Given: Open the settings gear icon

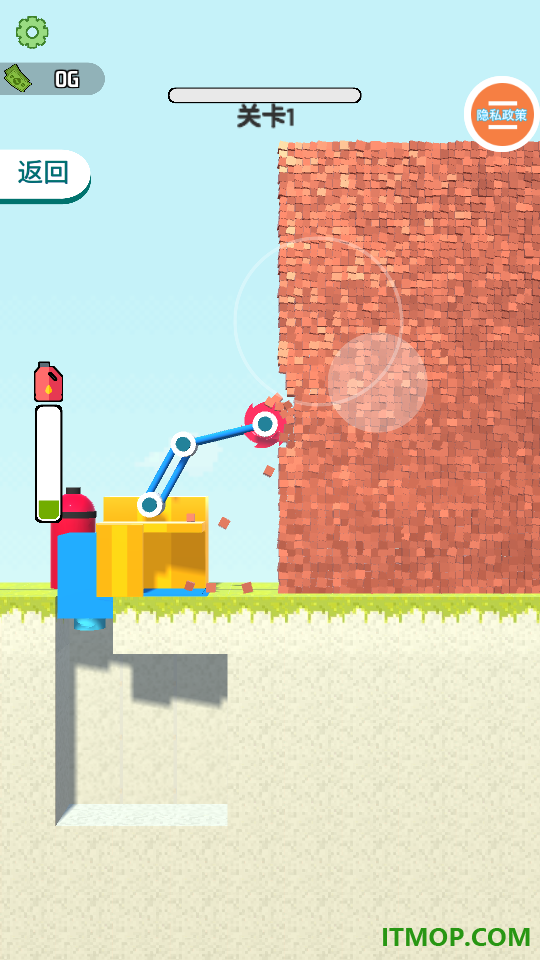Looking at the screenshot, I should [x=32, y=32].
